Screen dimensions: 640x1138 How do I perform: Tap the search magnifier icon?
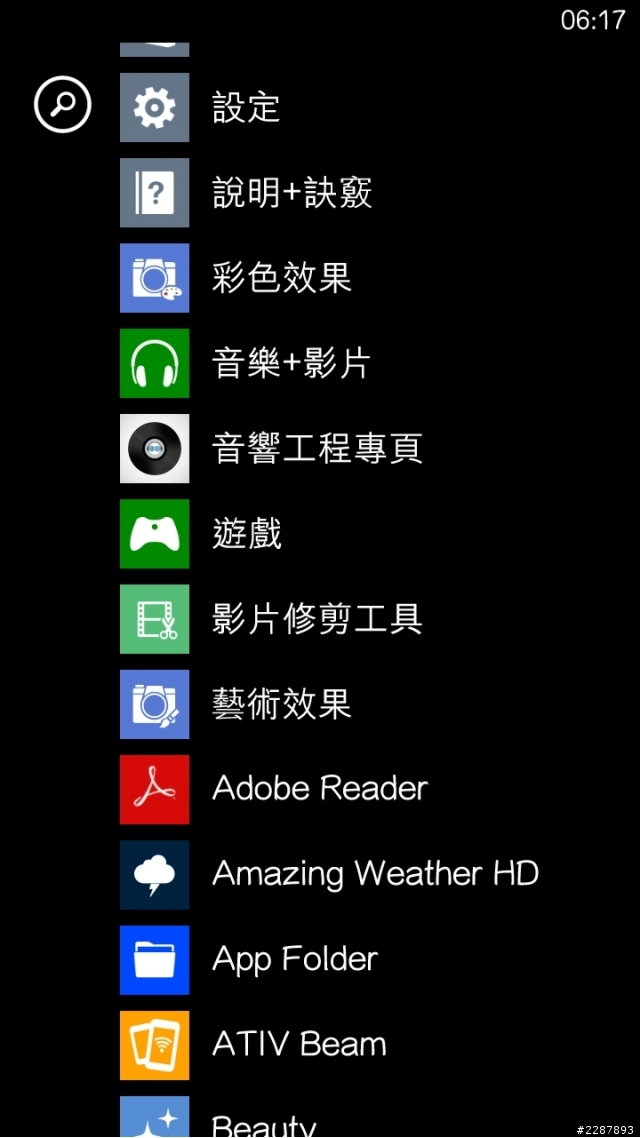point(63,104)
